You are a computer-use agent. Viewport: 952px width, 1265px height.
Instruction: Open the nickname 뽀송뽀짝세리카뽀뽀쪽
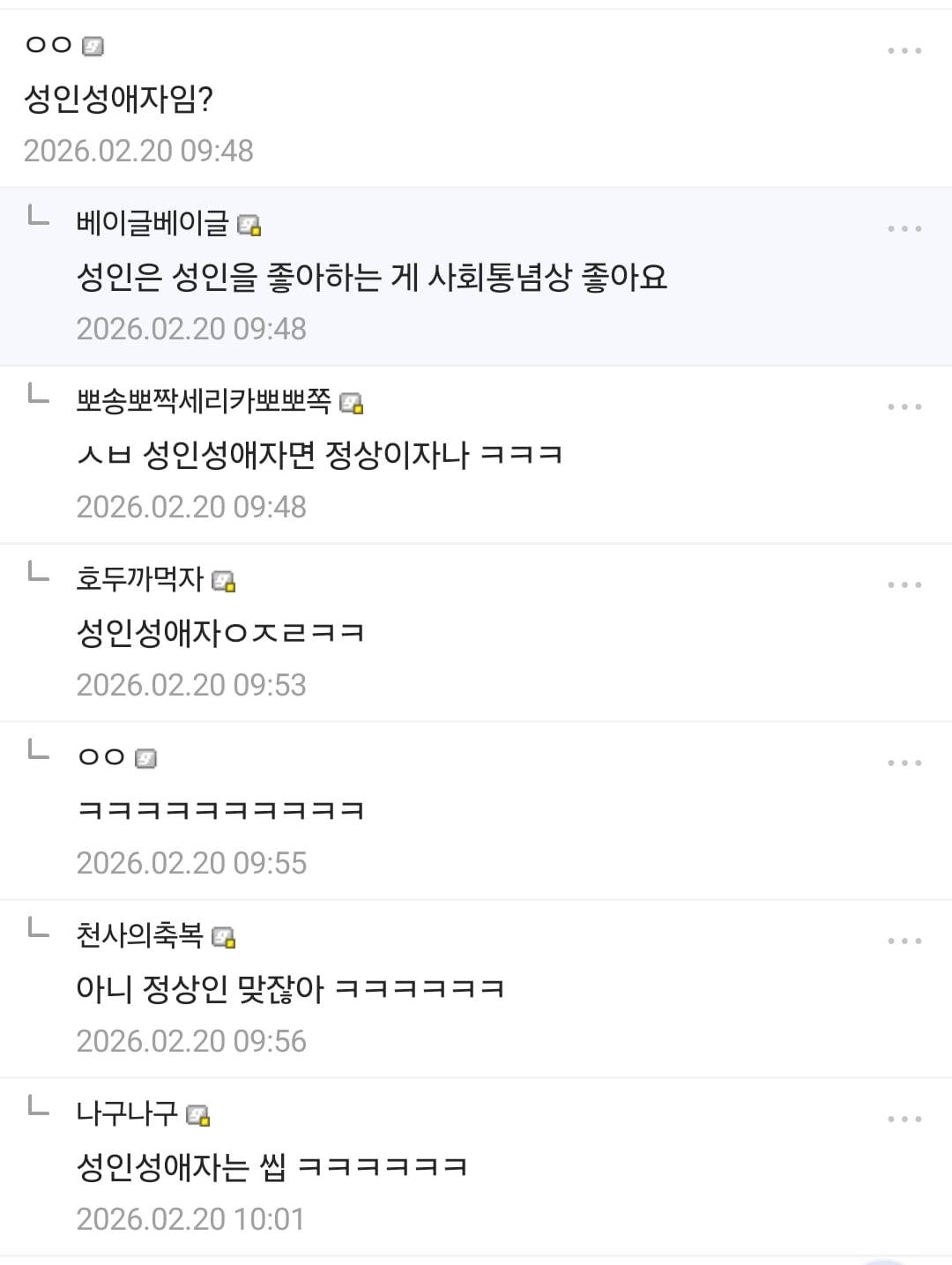click(x=204, y=401)
